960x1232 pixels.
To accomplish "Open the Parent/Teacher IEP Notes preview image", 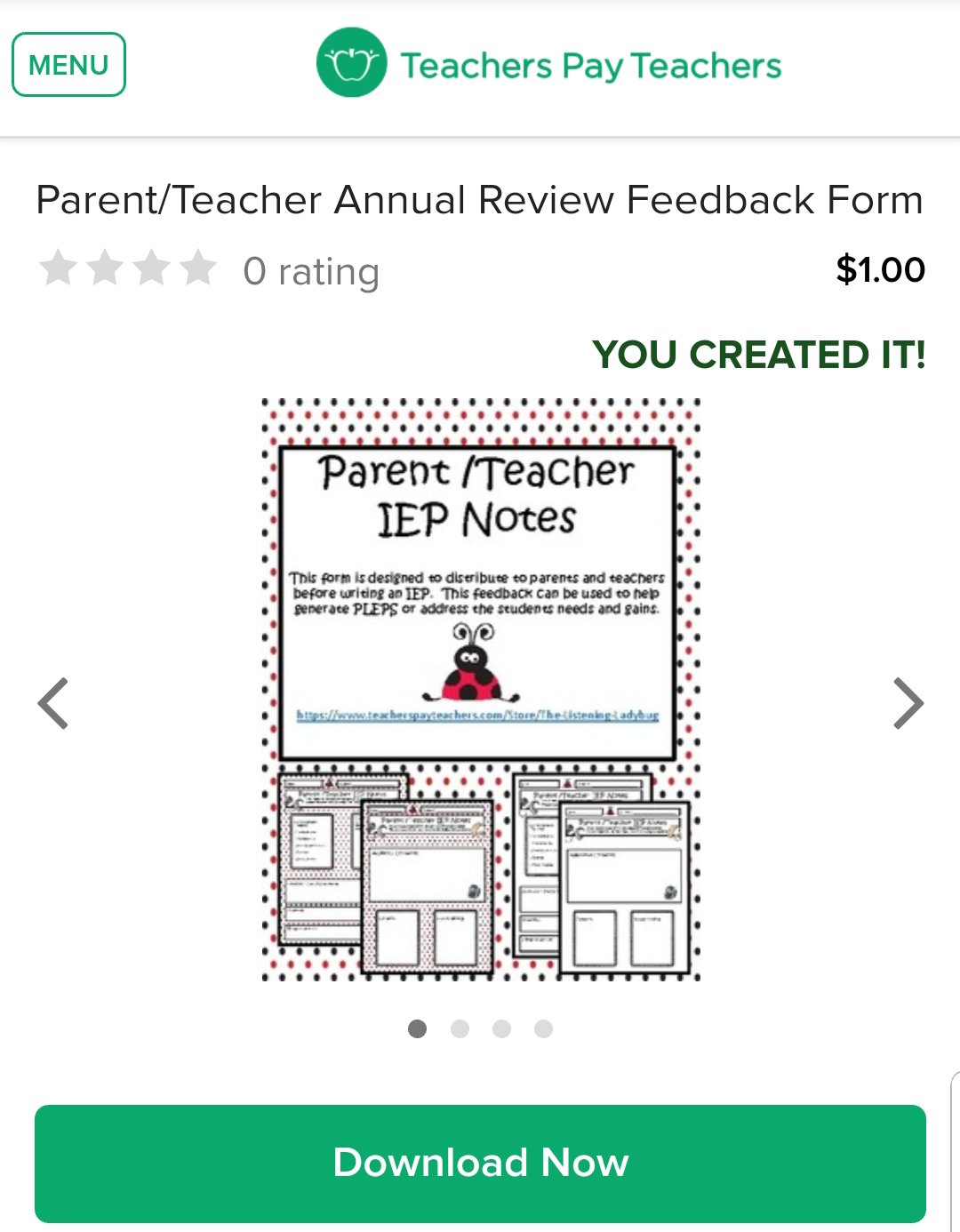I will tap(481, 690).
